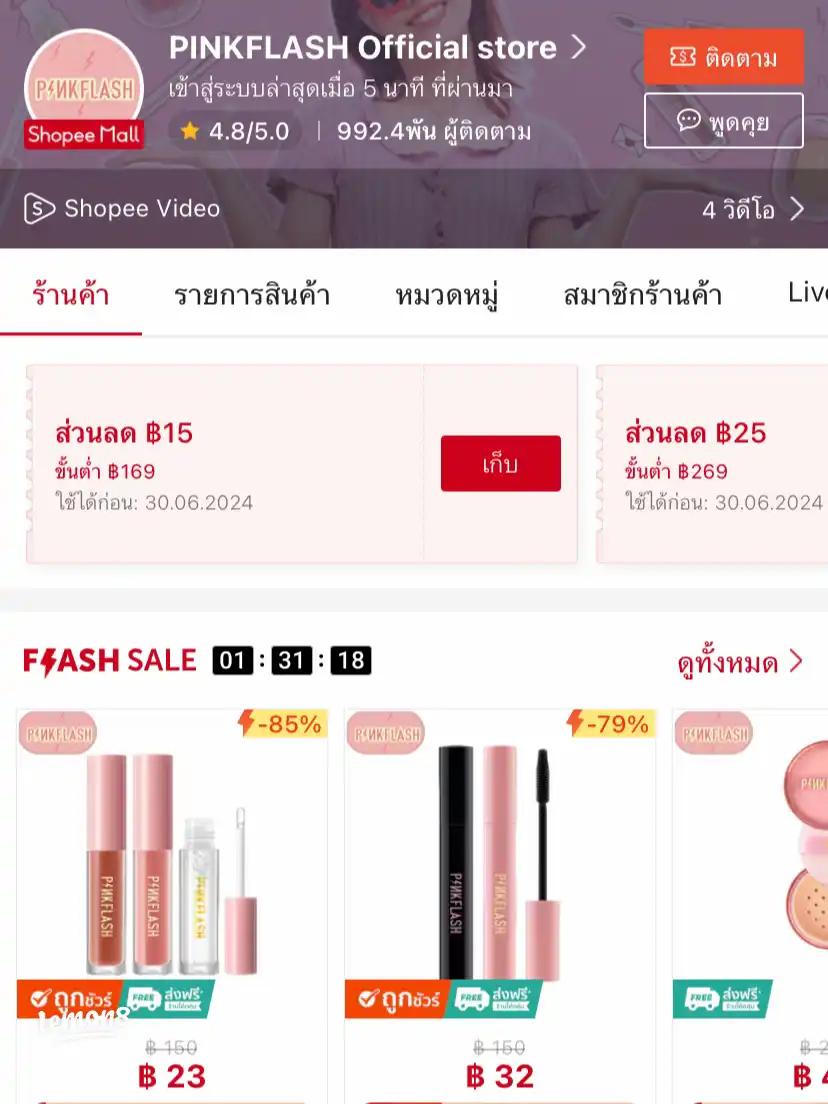Open all flash sale items via ดูทั้งหมด chevron
This screenshot has height=1104, width=828.
[x=795, y=661]
